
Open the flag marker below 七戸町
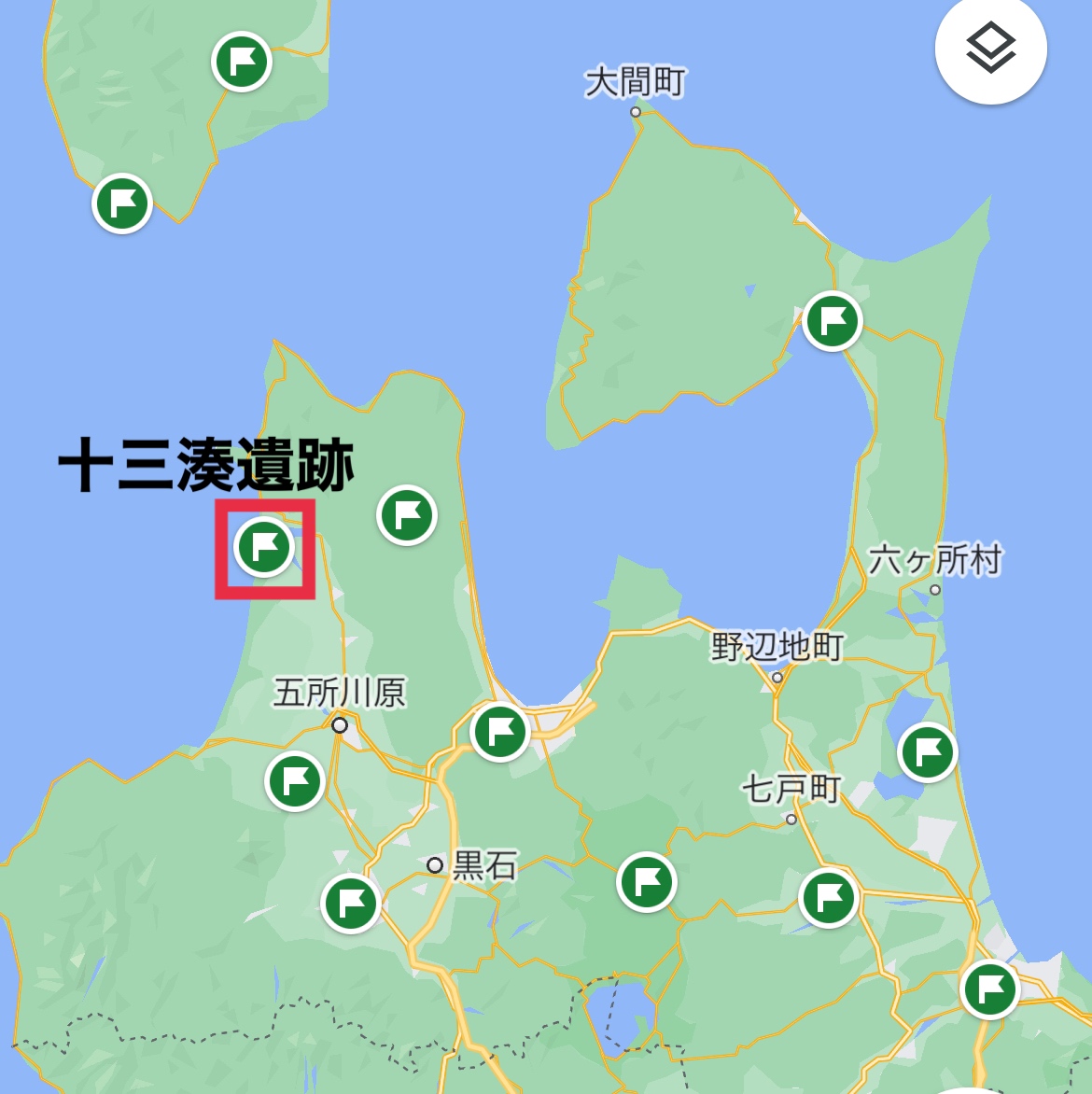tap(829, 897)
